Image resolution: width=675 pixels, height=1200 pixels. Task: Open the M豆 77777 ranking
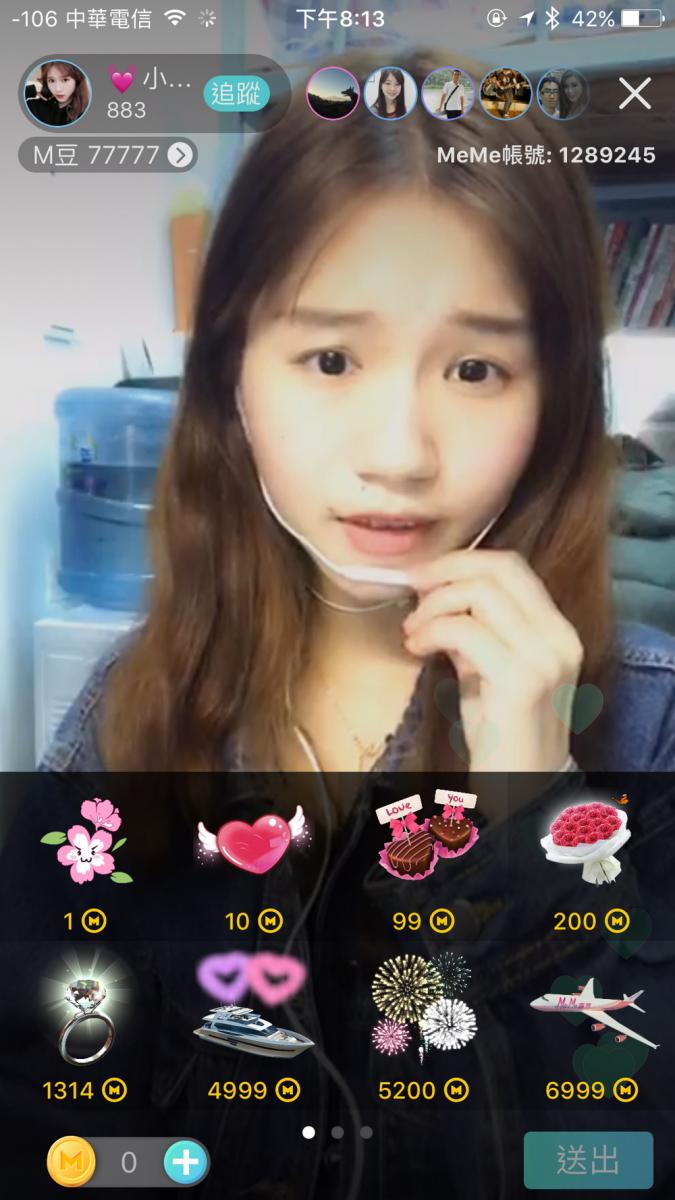pos(108,155)
